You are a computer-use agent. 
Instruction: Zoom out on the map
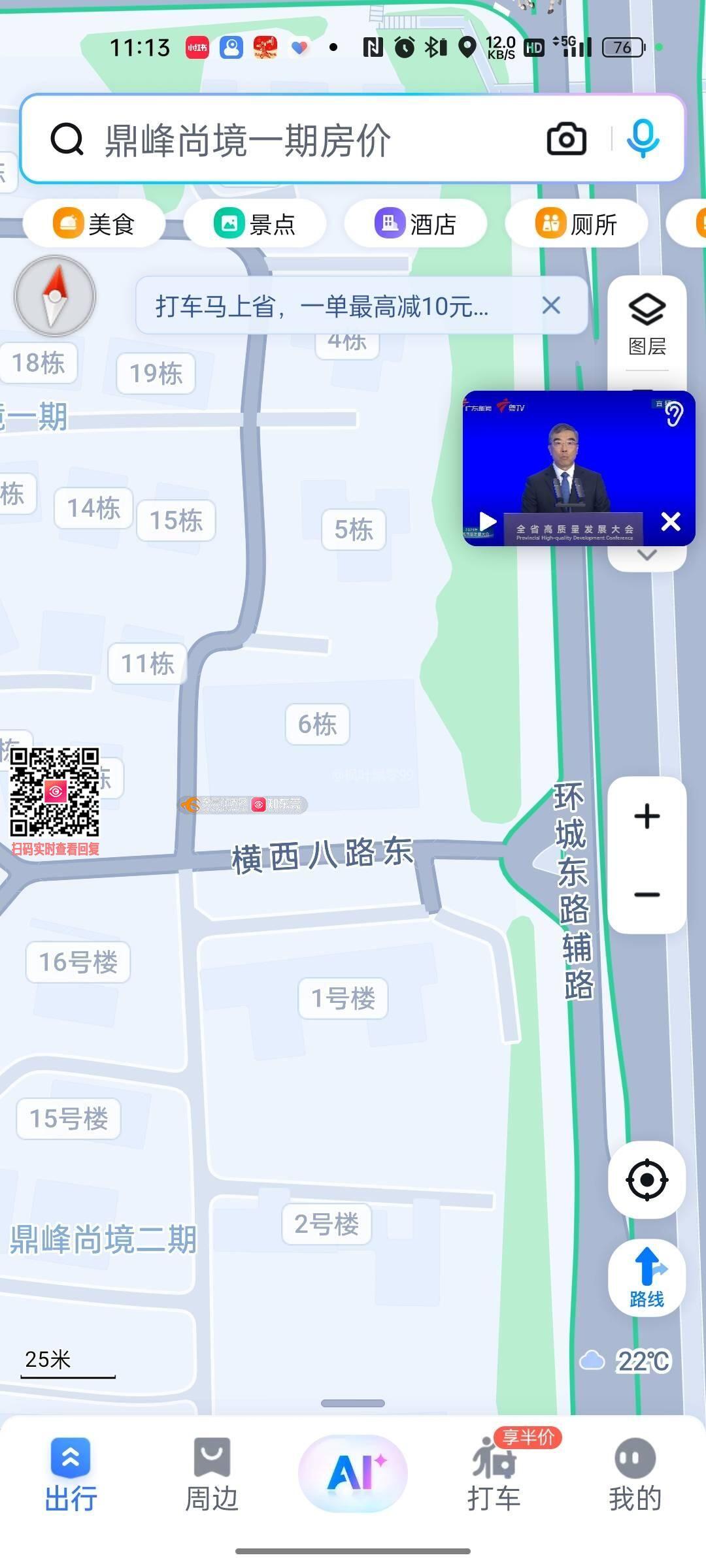(647, 894)
